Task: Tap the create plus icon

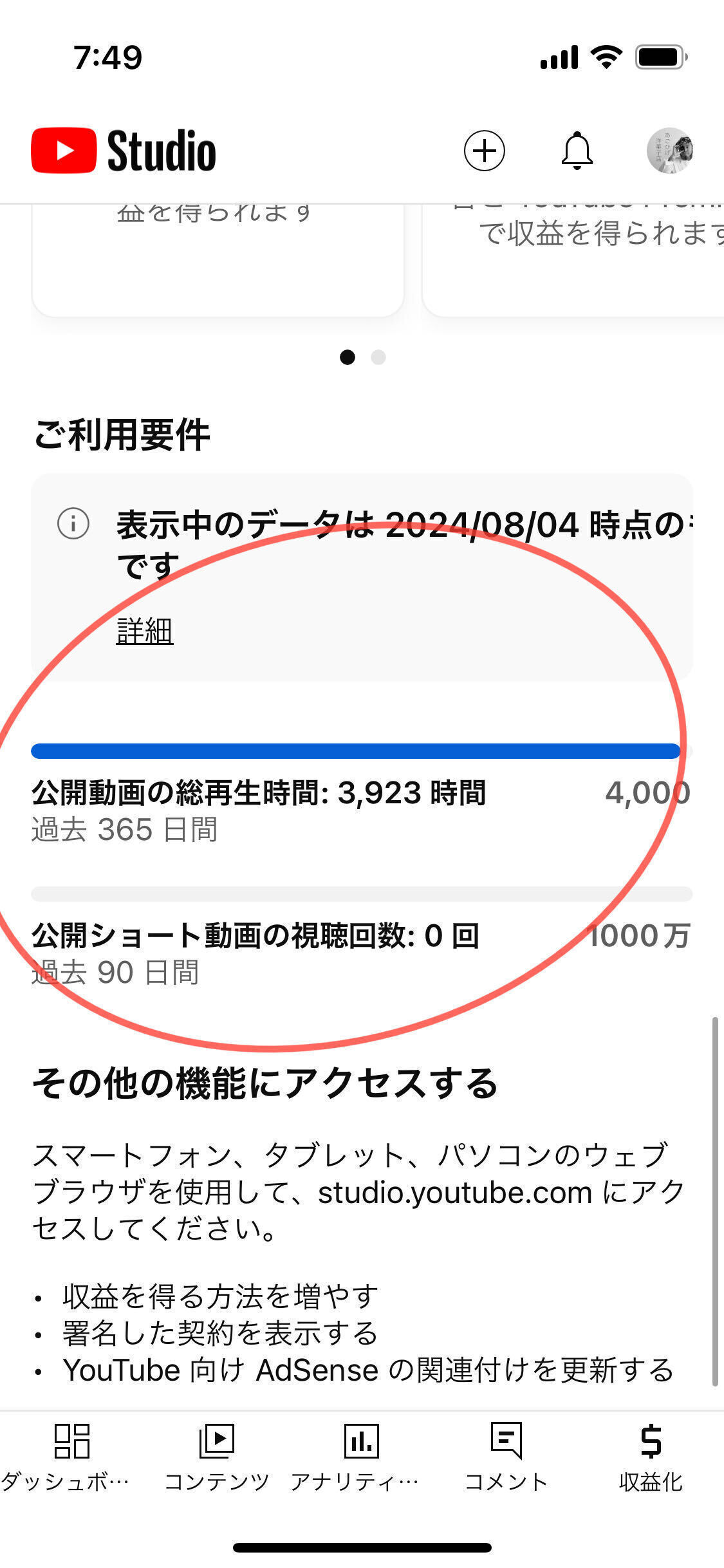Action: tap(484, 151)
